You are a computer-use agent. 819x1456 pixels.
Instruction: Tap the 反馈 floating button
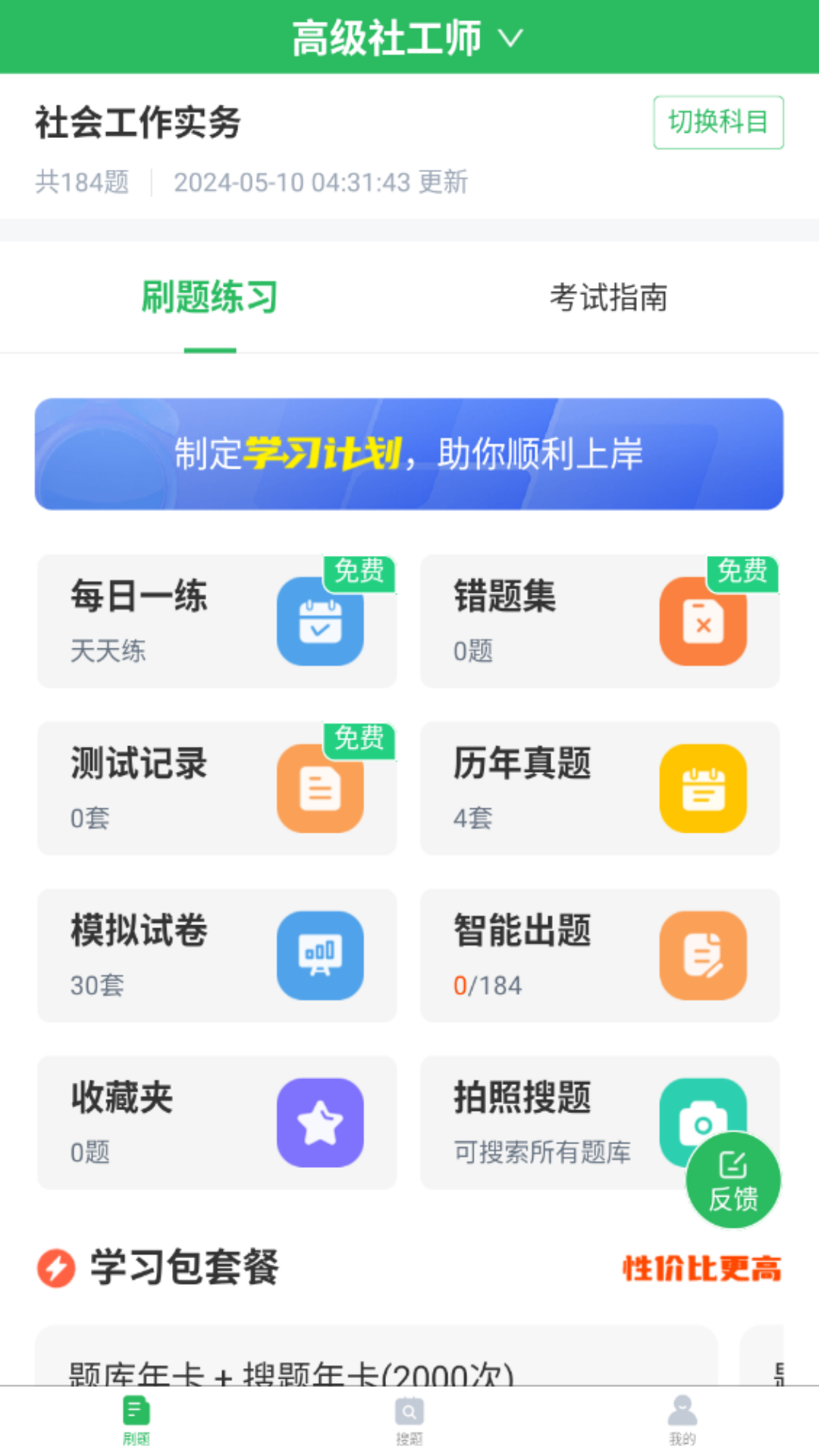pyautogui.click(x=733, y=1181)
